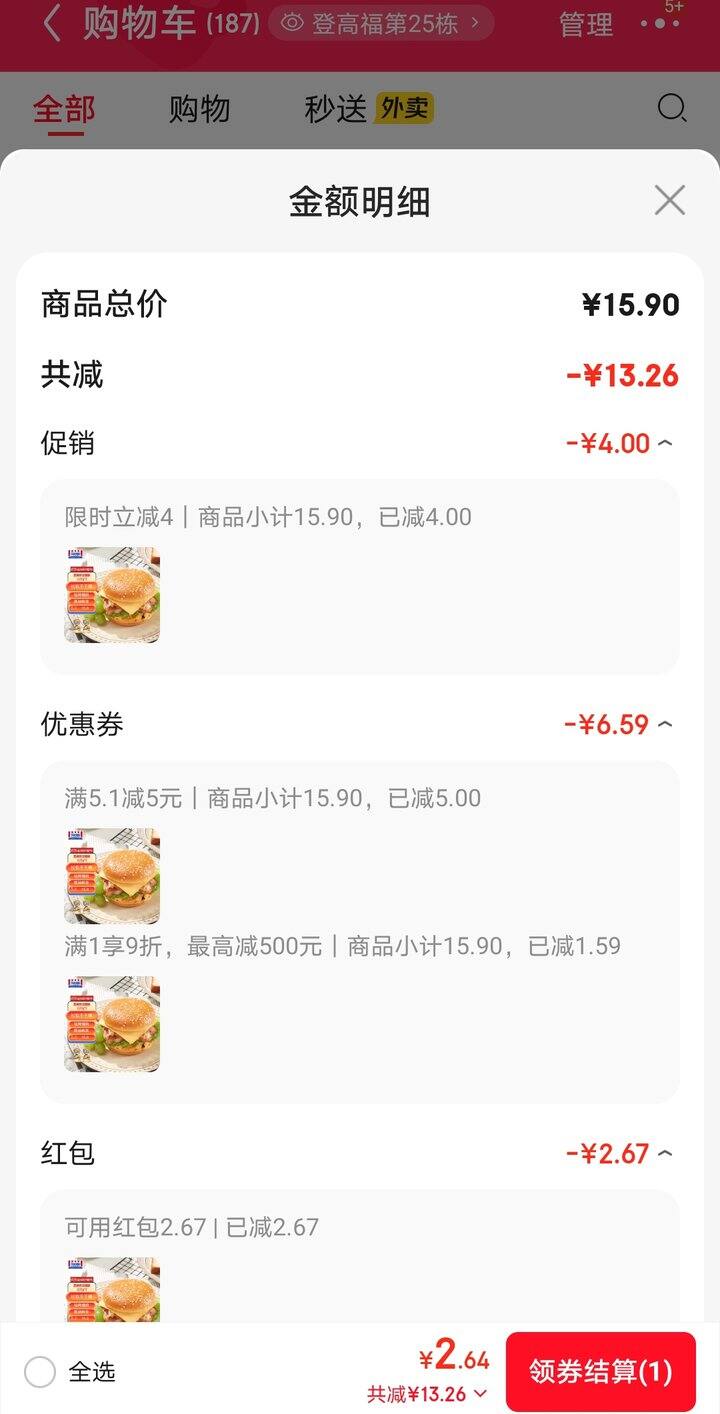The width and height of the screenshot is (720, 1414).
Task: Open the burger item under 限时立减4
Action: pyautogui.click(x=112, y=595)
